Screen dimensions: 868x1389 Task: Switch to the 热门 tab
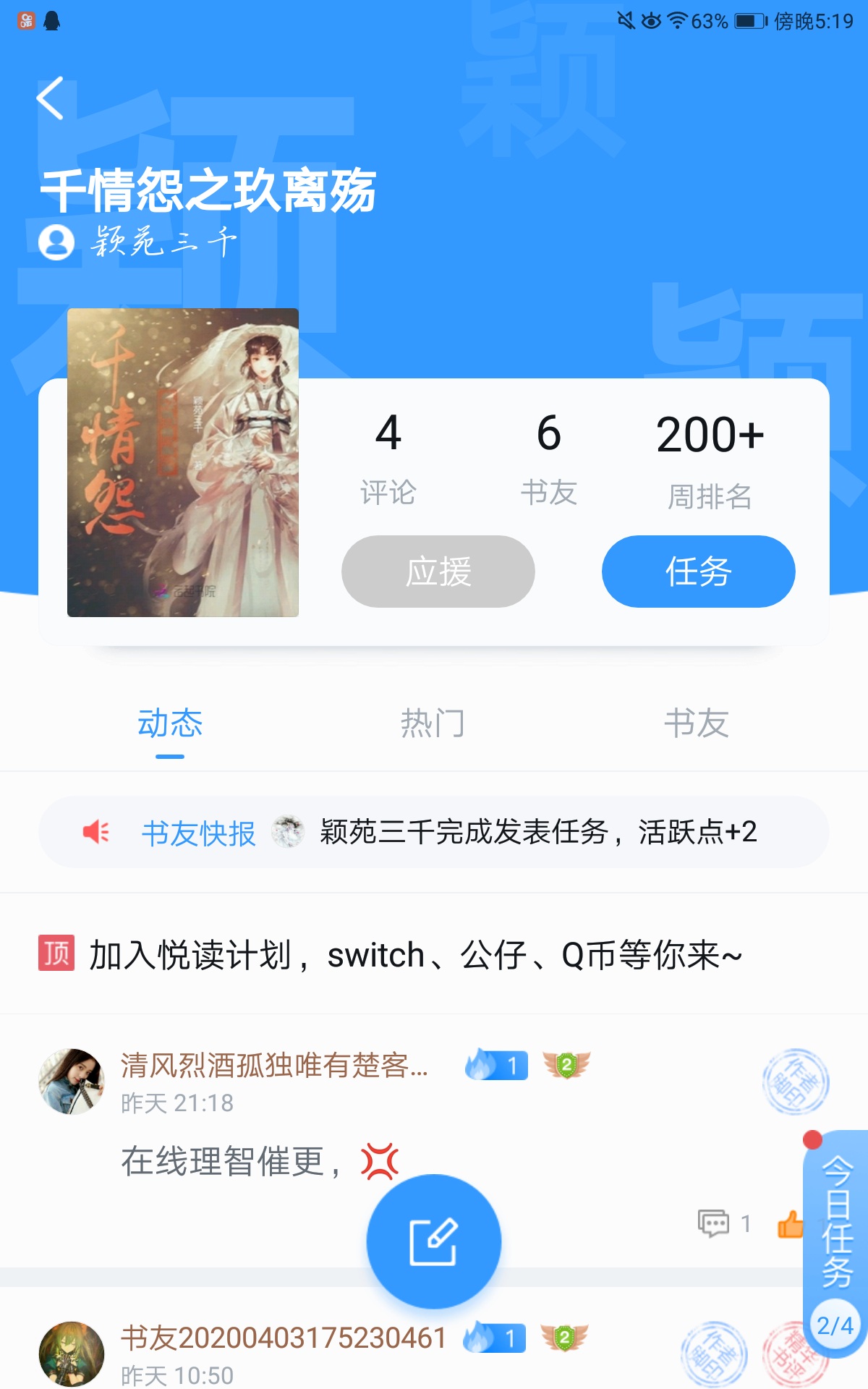[433, 723]
